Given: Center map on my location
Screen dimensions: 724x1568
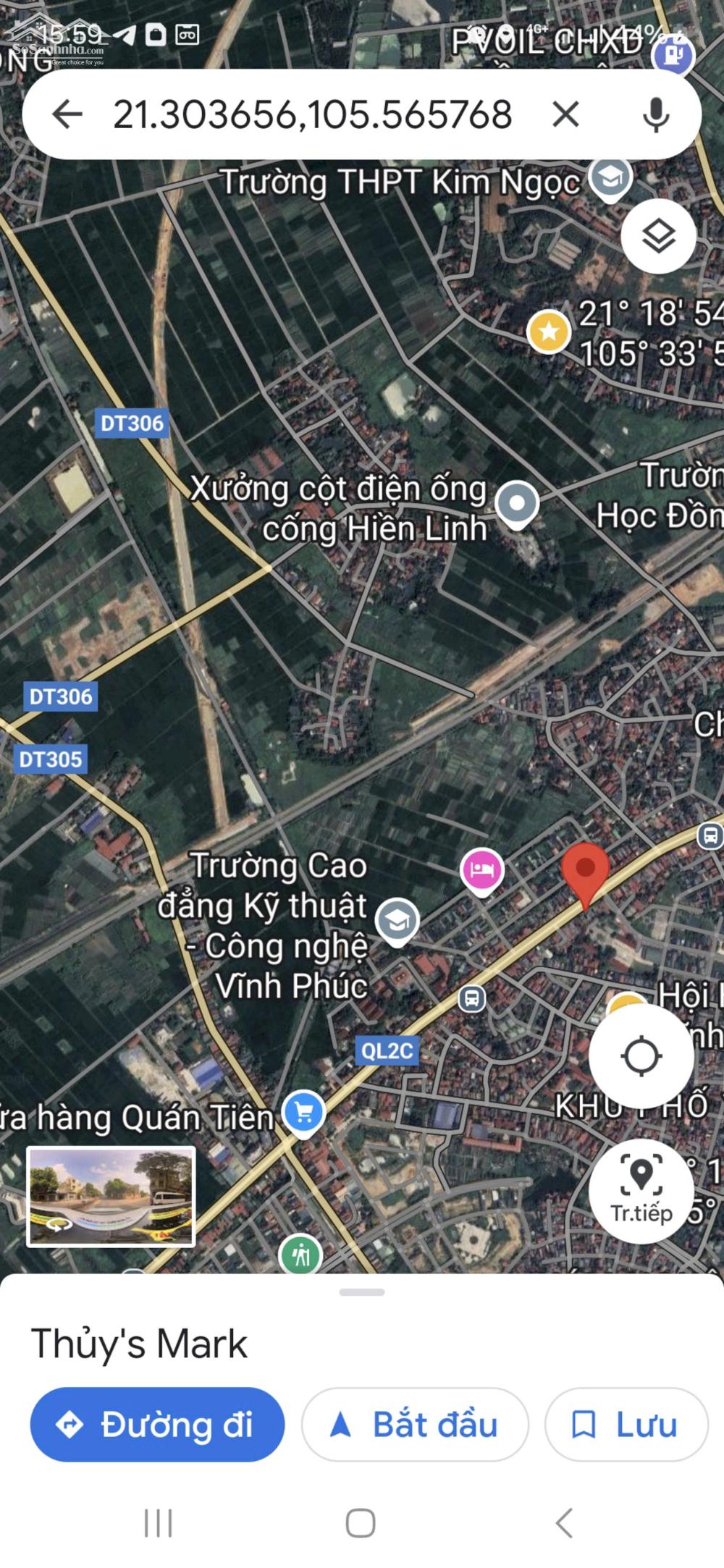Looking at the screenshot, I should [641, 1056].
